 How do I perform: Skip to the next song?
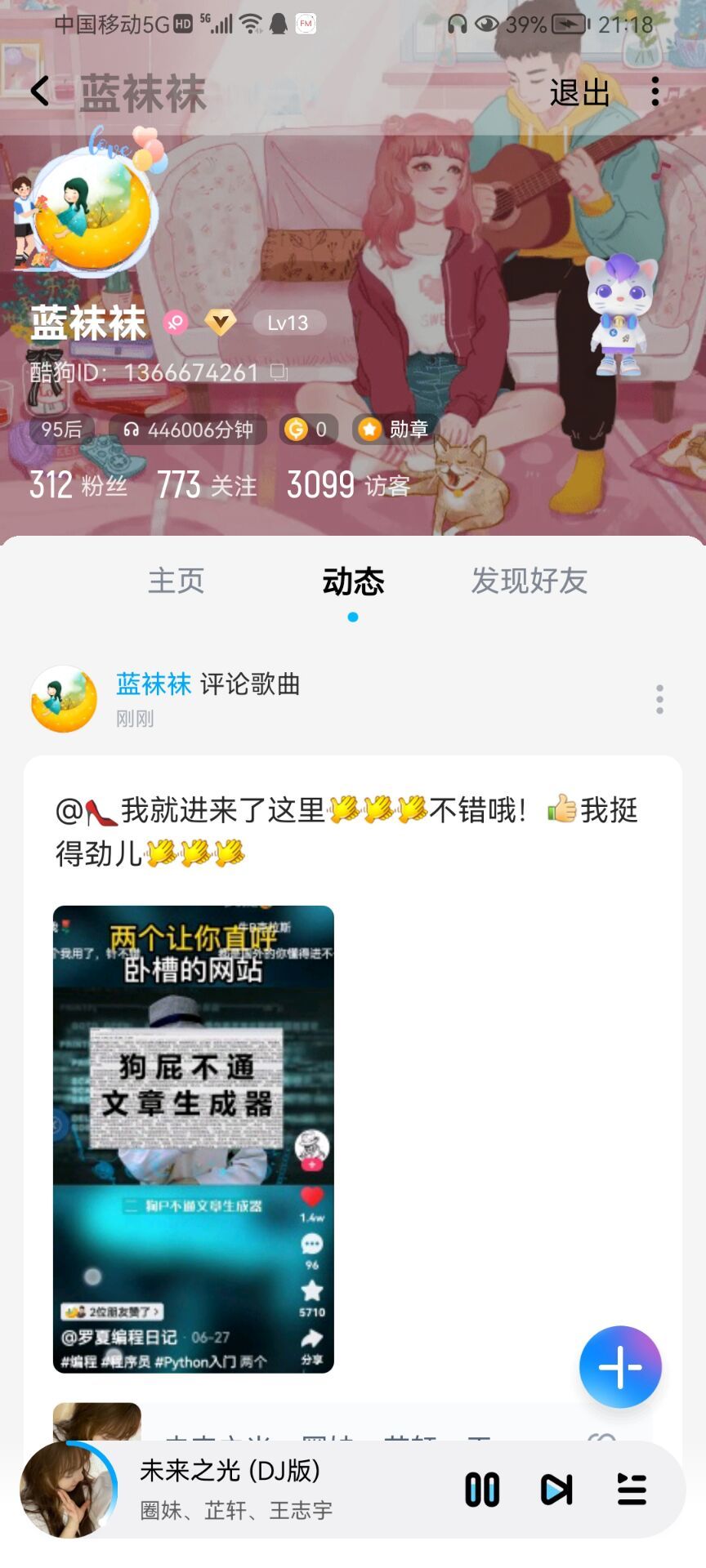(556, 1489)
